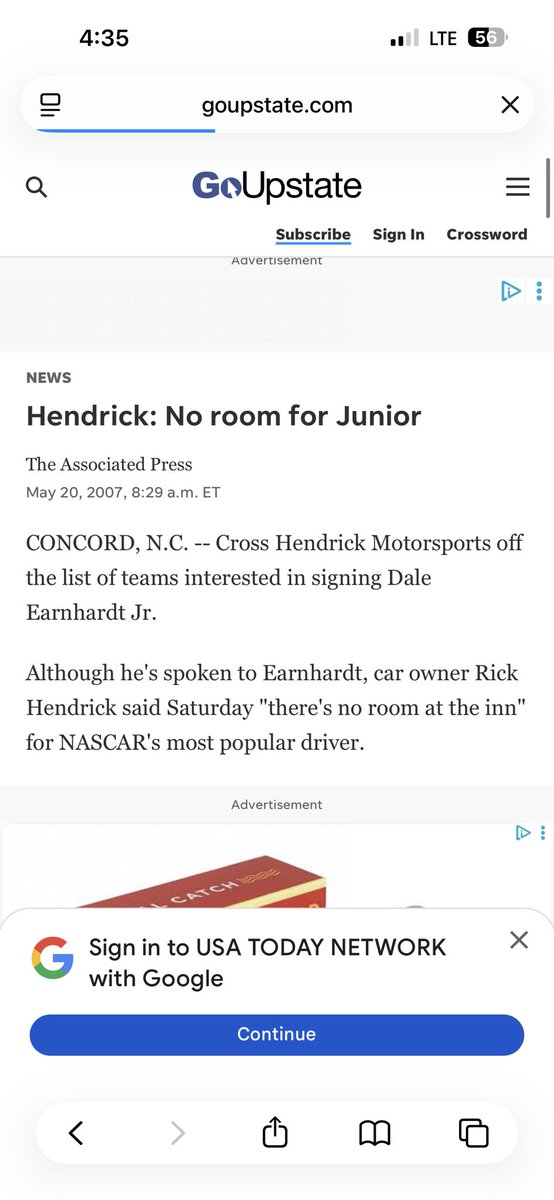Image resolution: width=554 pixels, height=1200 pixels.
Task: Continue signing in with Google
Action: [x=277, y=1034]
